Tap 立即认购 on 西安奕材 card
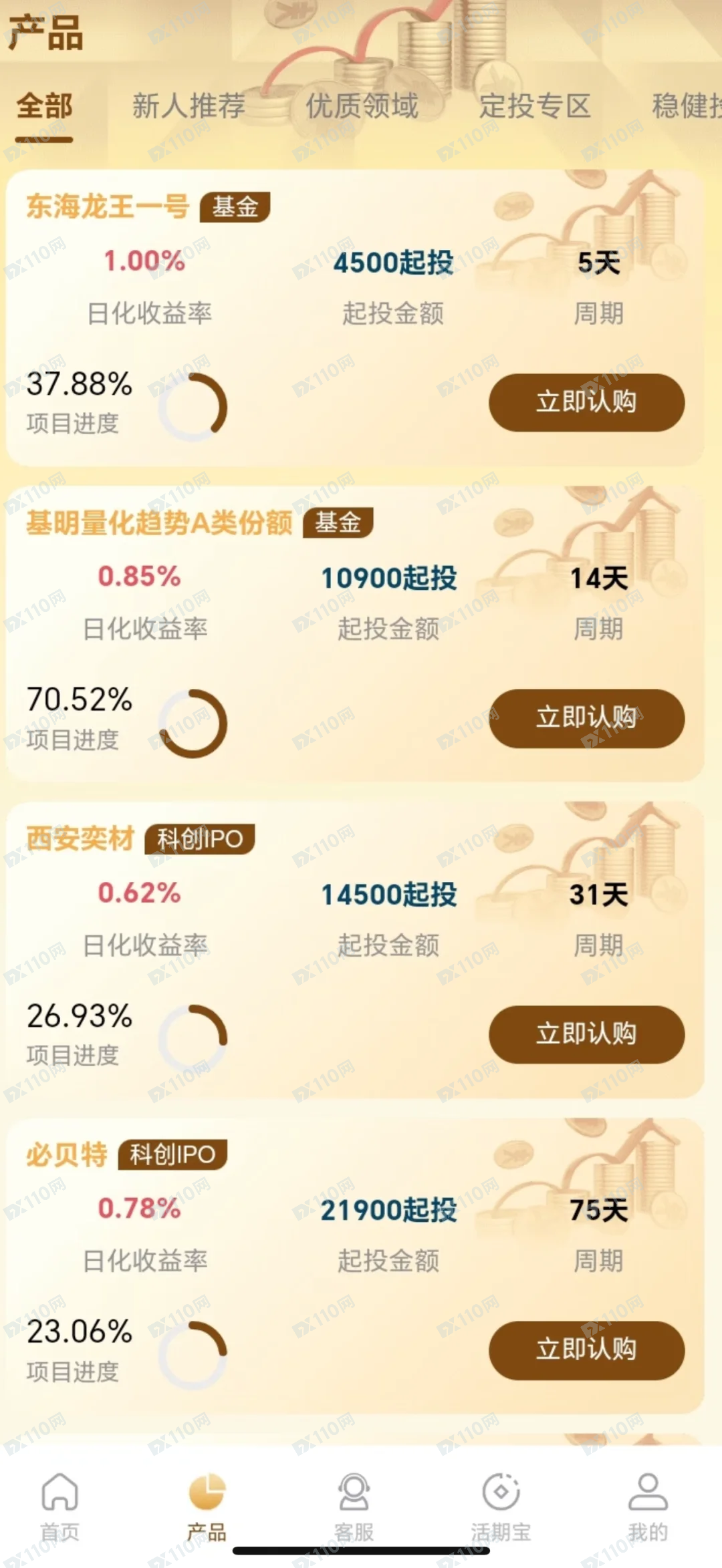The width and height of the screenshot is (722, 1568). pos(586,1034)
